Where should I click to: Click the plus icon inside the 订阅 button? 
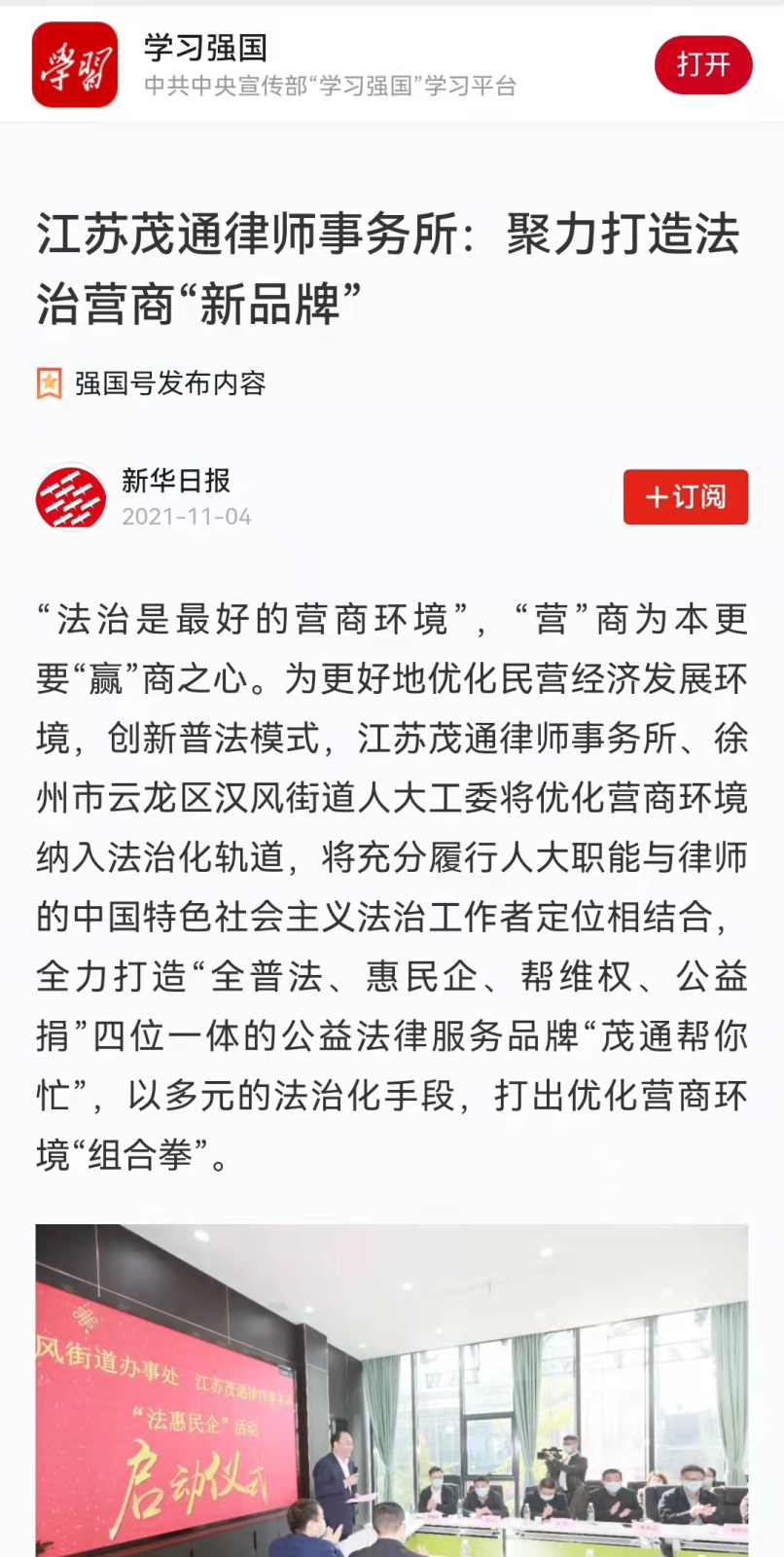coord(659,497)
